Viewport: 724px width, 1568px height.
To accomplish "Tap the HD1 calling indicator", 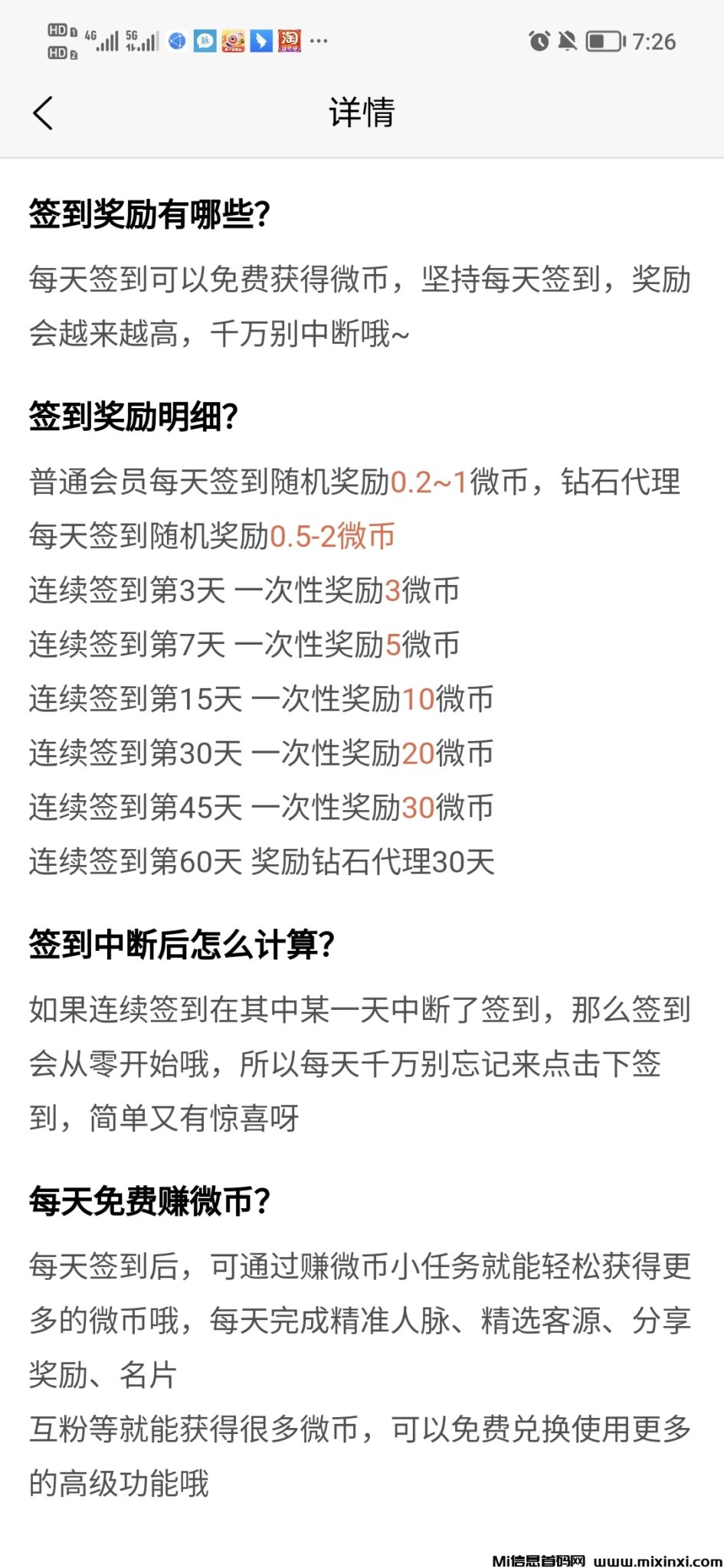I will tap(57, 31).
